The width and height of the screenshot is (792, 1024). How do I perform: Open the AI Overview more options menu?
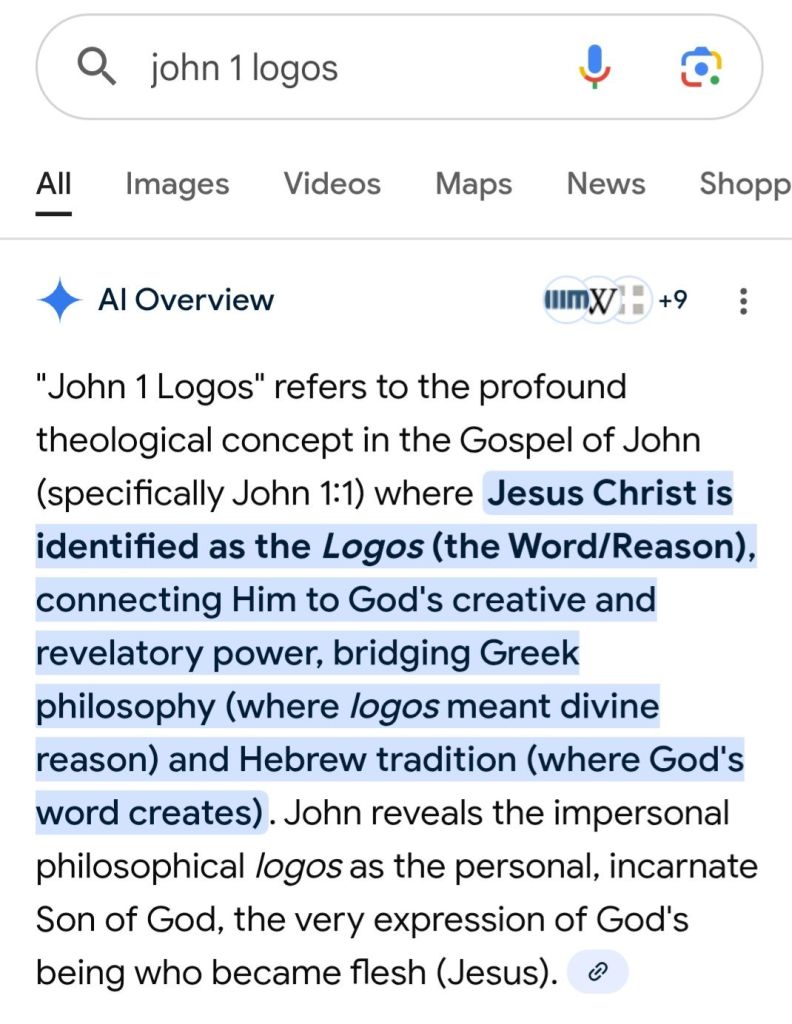(742, 301)
